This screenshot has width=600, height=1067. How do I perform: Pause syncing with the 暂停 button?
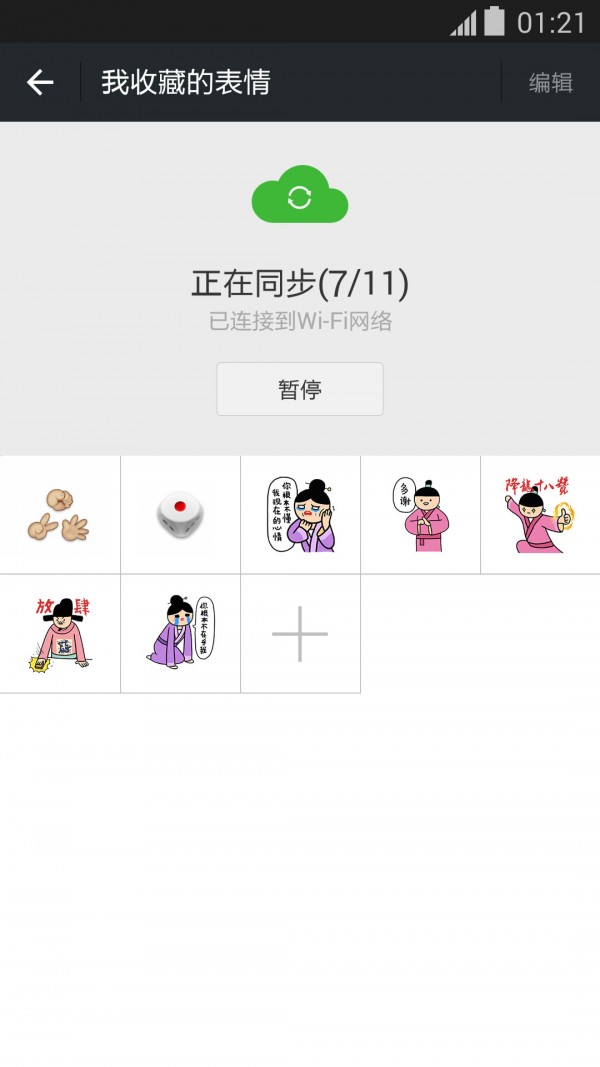tap(300, 389)
